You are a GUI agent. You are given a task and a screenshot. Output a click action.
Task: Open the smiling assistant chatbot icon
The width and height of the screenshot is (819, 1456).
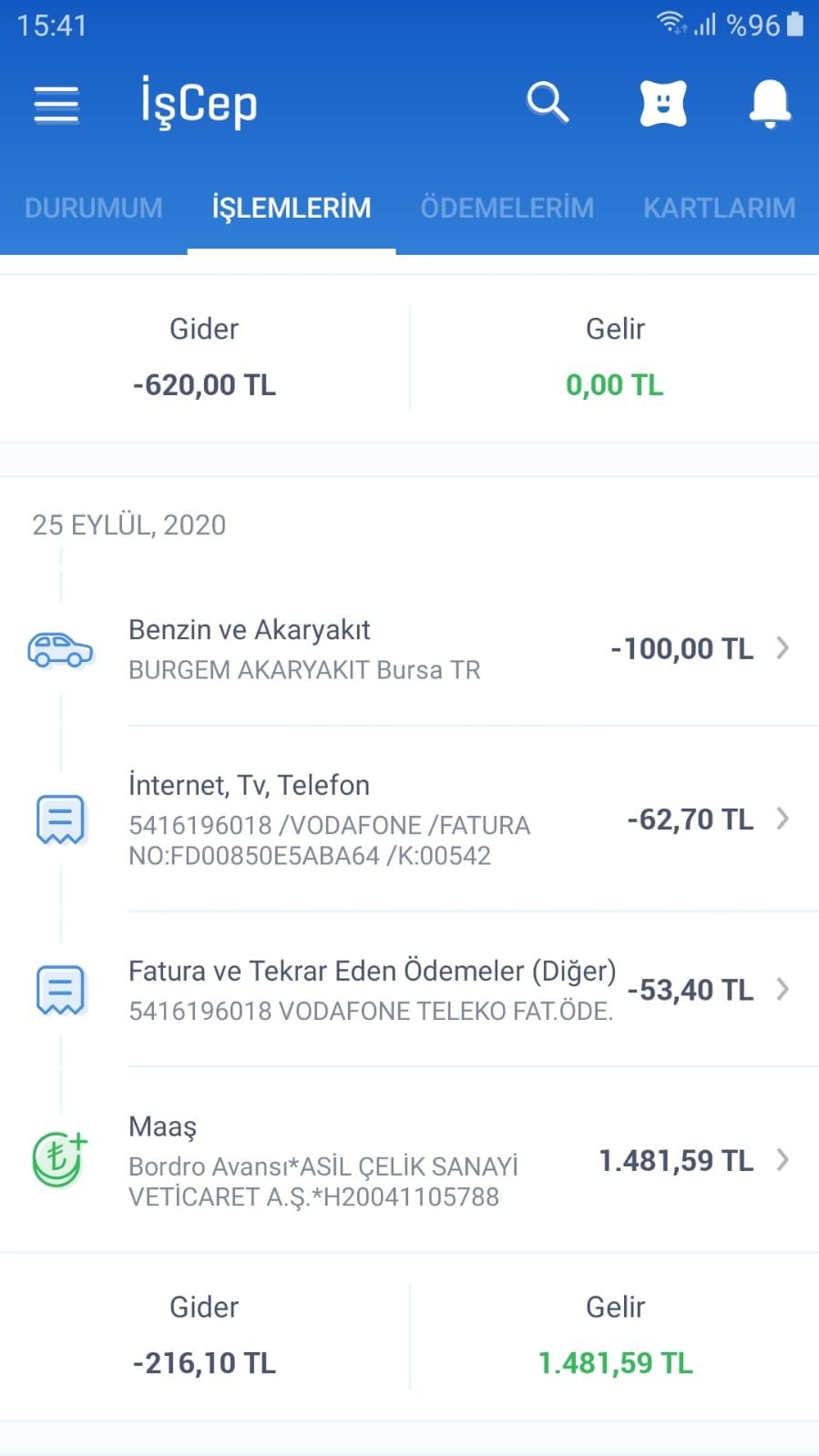(x=663, y=103)
